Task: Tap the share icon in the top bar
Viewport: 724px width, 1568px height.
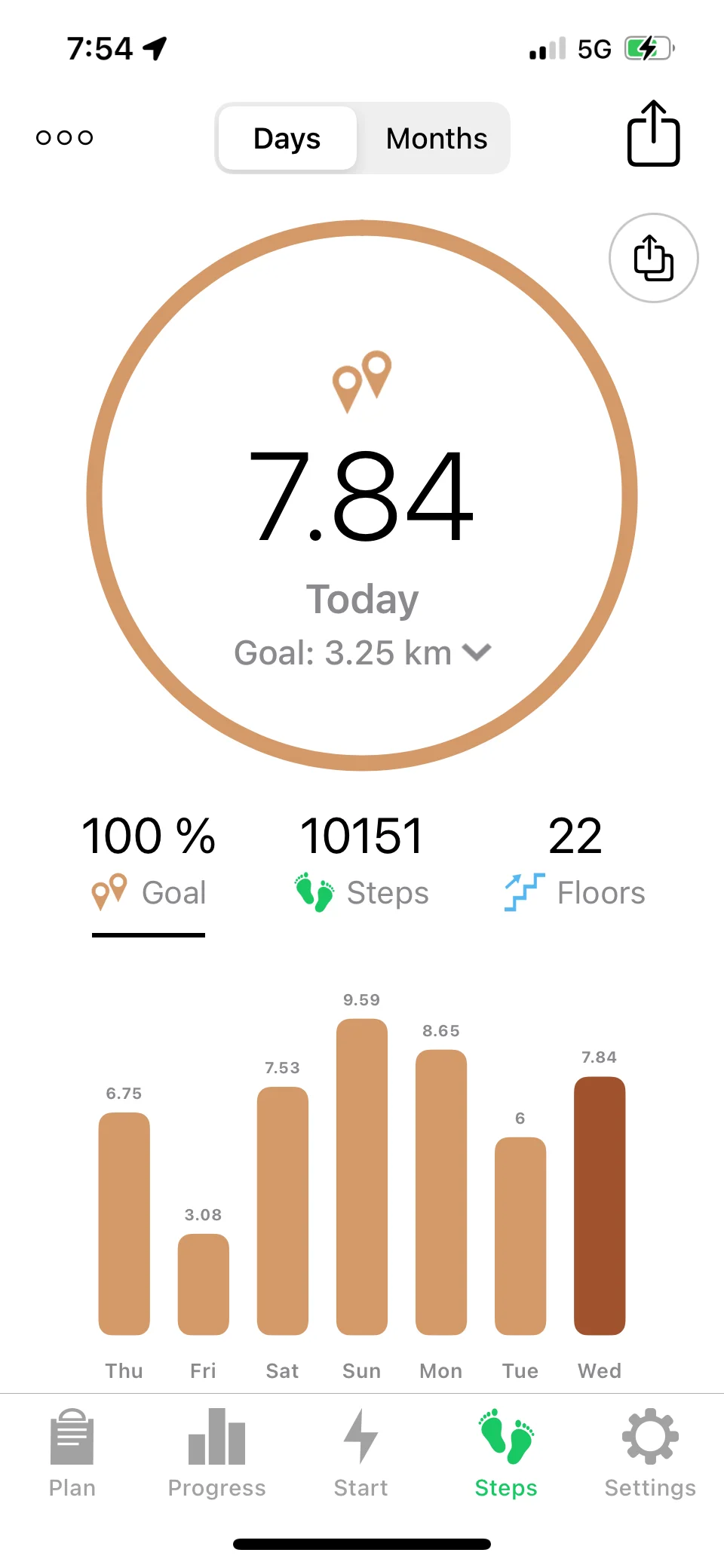Action: click(653, 134)
